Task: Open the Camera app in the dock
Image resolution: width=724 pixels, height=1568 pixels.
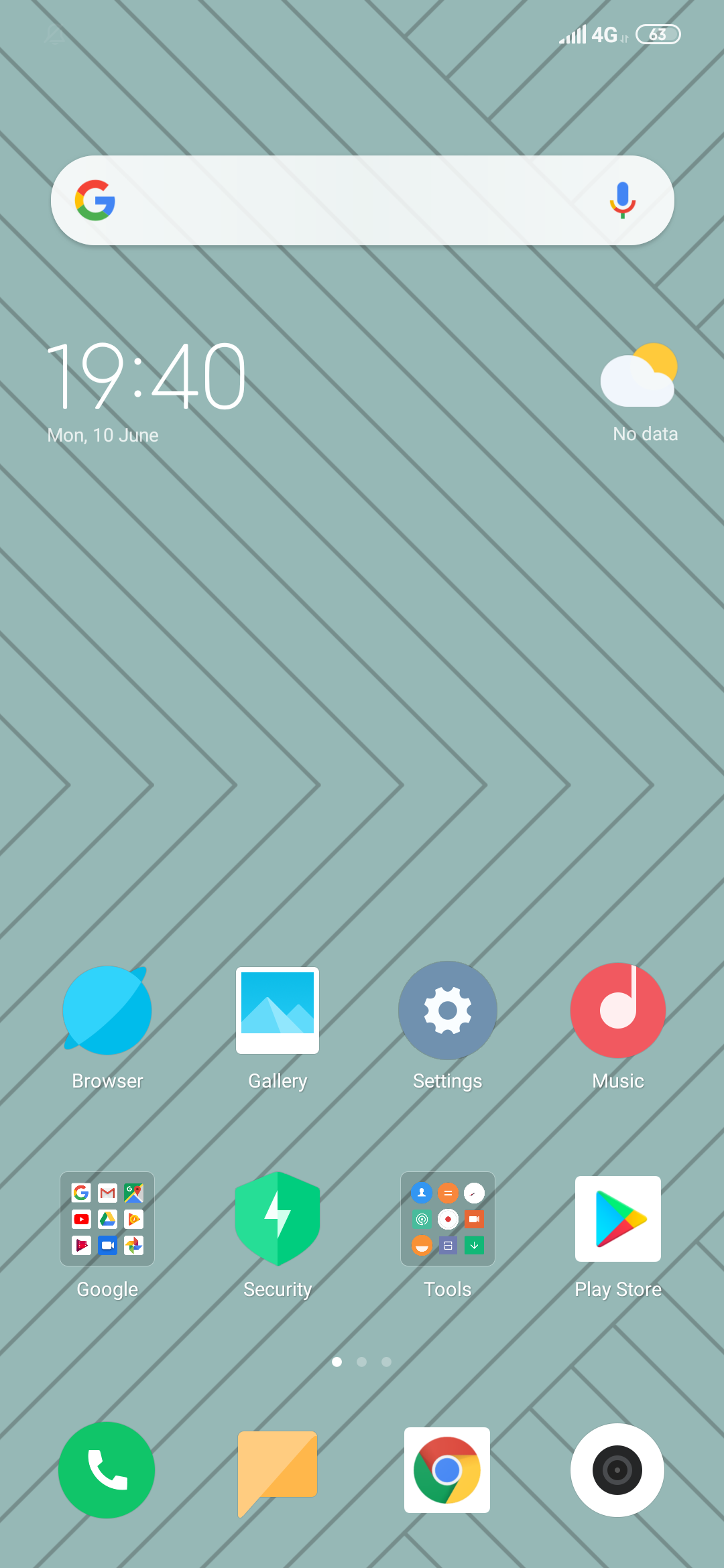Action: [617, 1470]
